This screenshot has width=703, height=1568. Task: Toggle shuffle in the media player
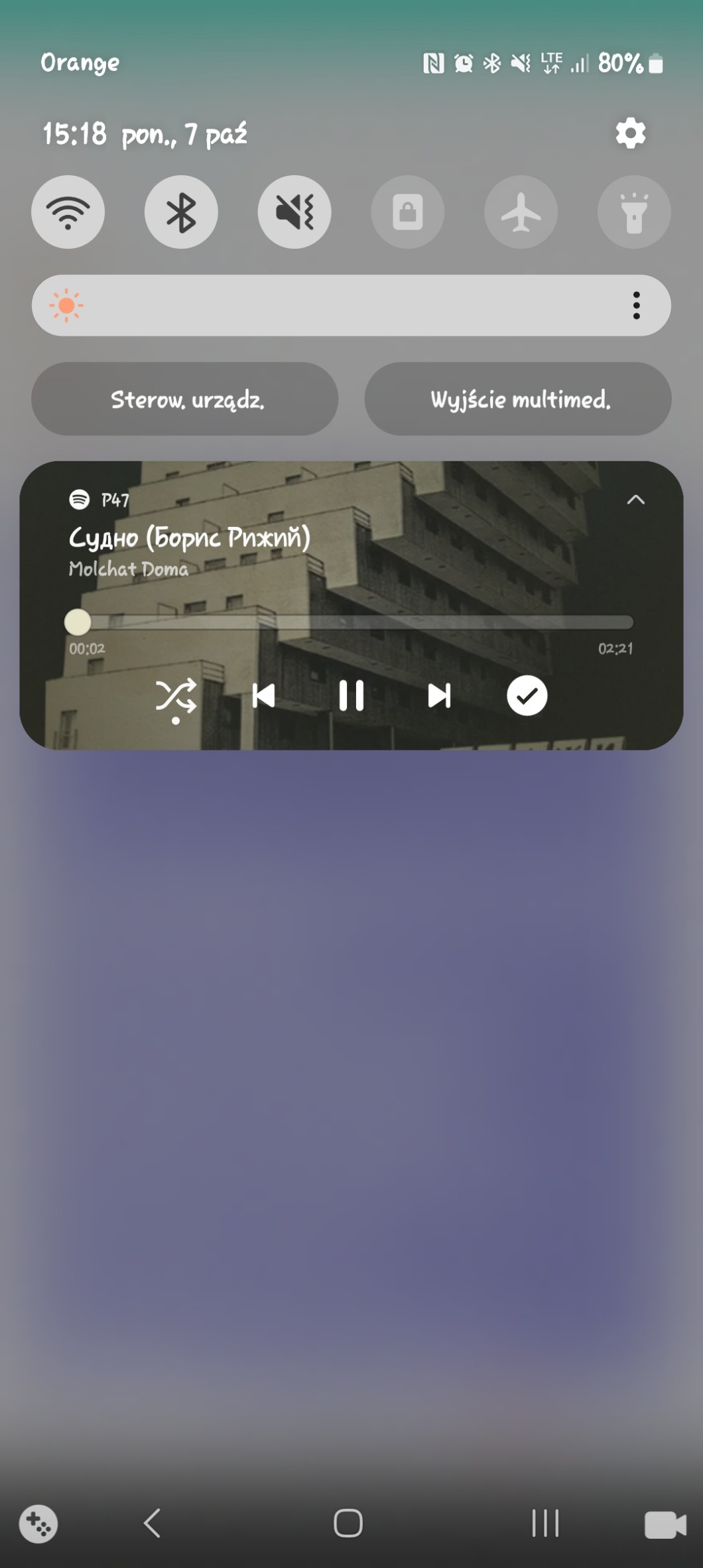[176, 695]
